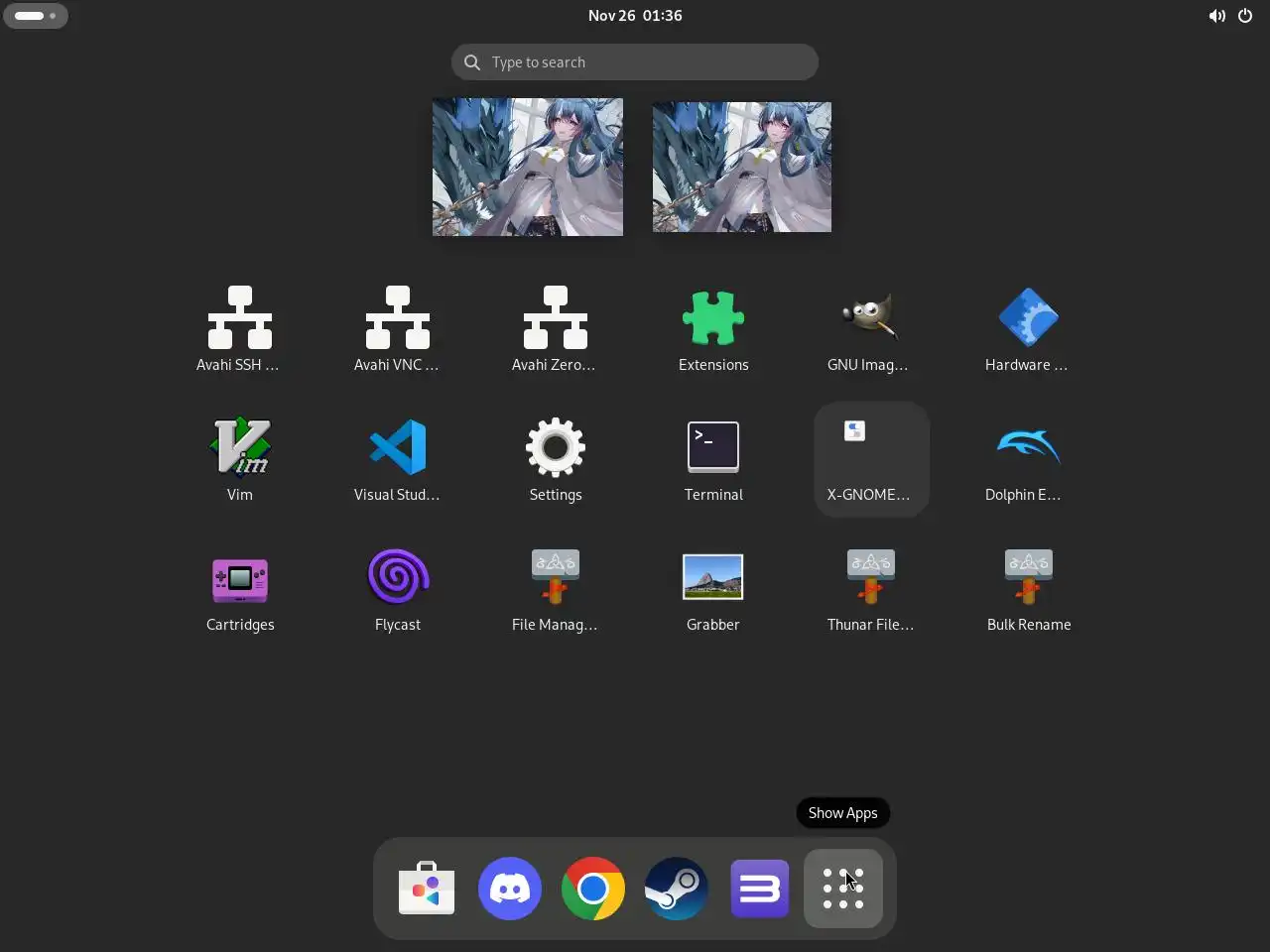Open Steam from the dock

pos(677,889)
